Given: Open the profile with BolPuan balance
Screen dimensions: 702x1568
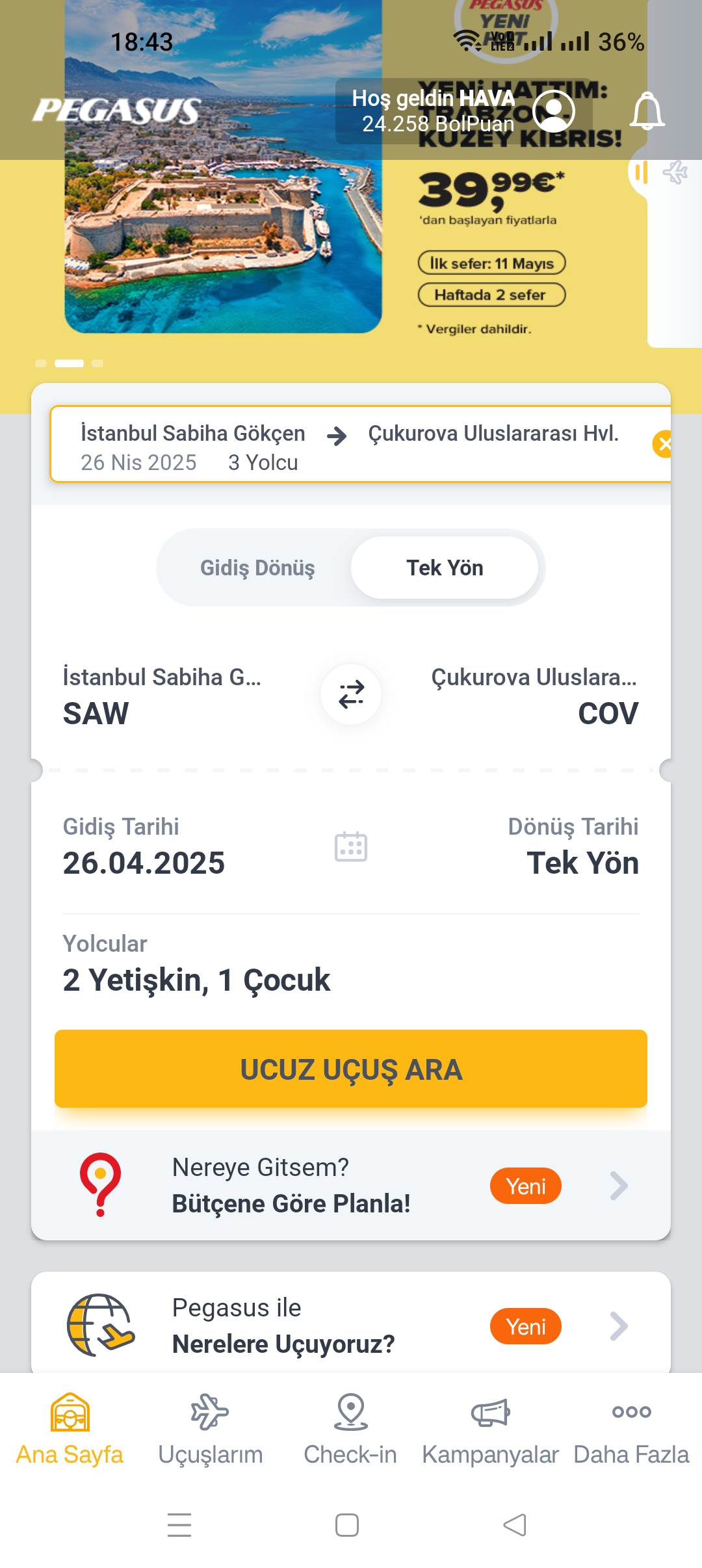Looking at the screenshot, I should point(463,111).
